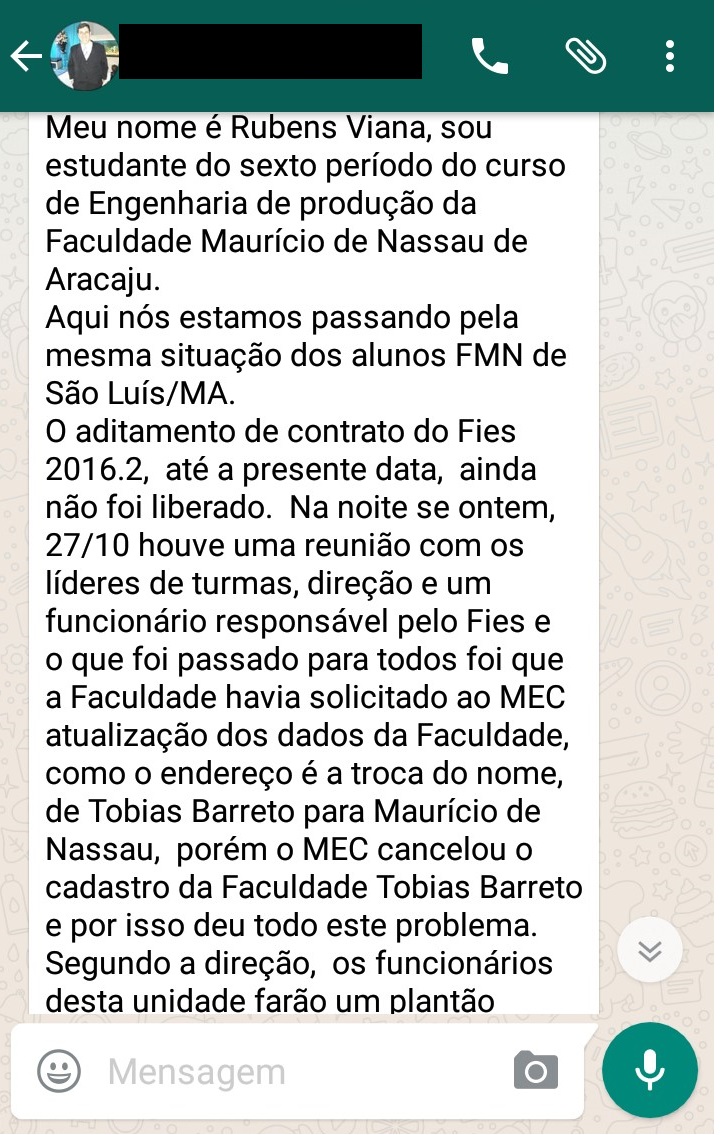Open the contact's profile photo

(84, 56)
